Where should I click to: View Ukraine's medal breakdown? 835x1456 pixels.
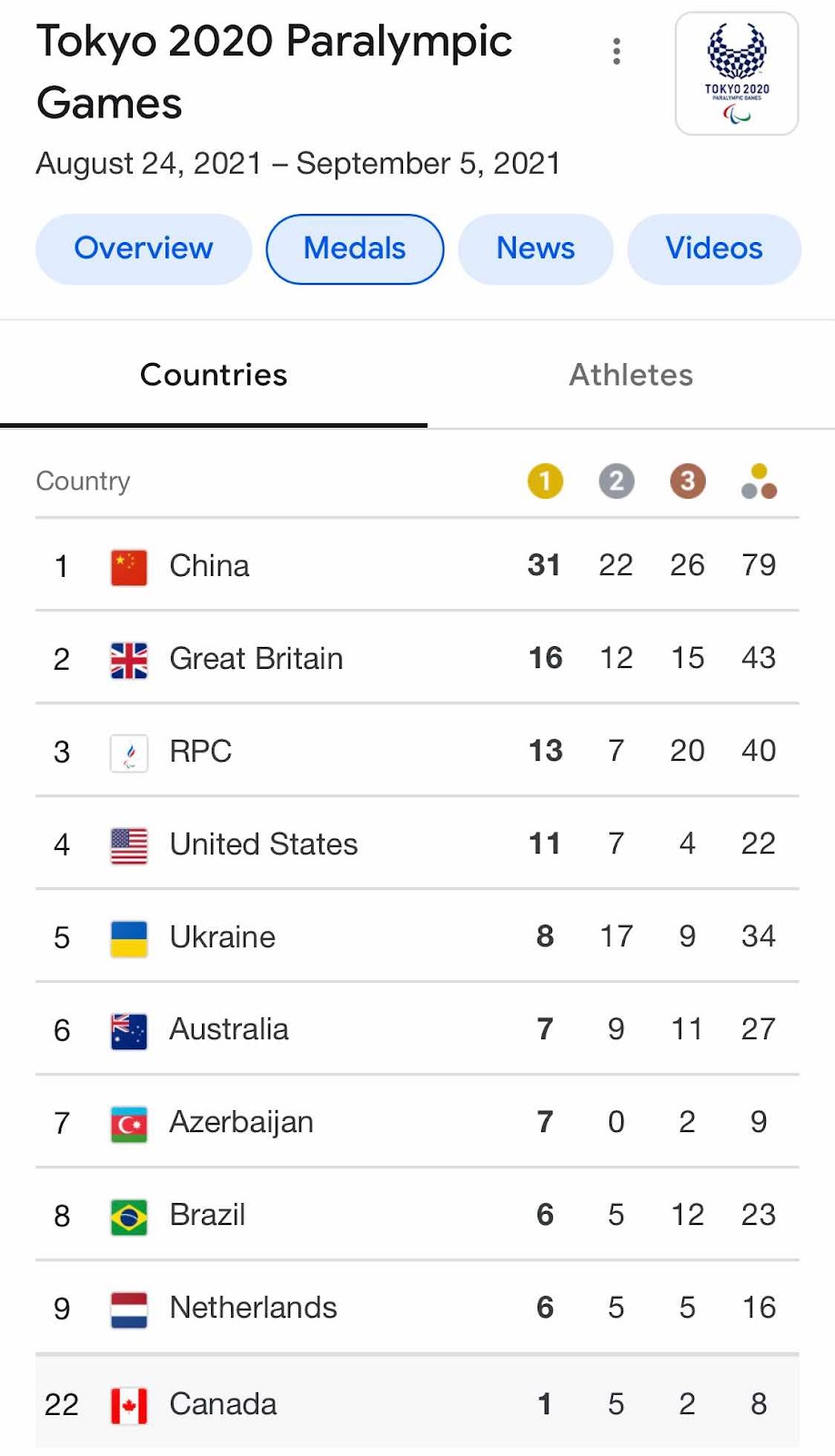417,936
